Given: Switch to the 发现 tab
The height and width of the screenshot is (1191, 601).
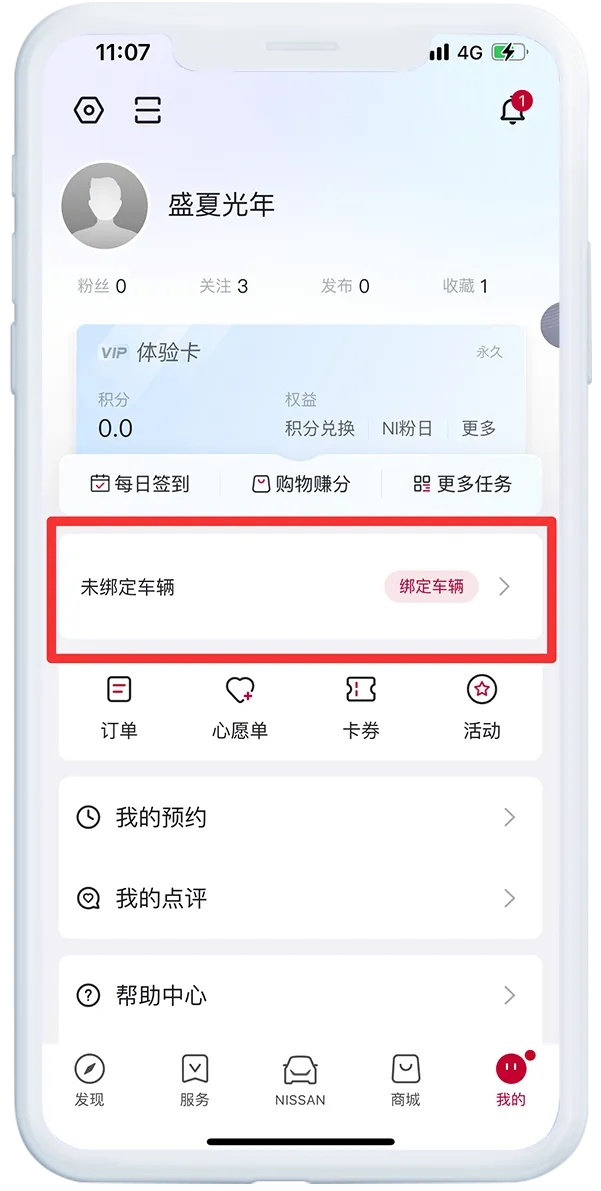Looking at the screenshot, I should [x=89, y=1081].
